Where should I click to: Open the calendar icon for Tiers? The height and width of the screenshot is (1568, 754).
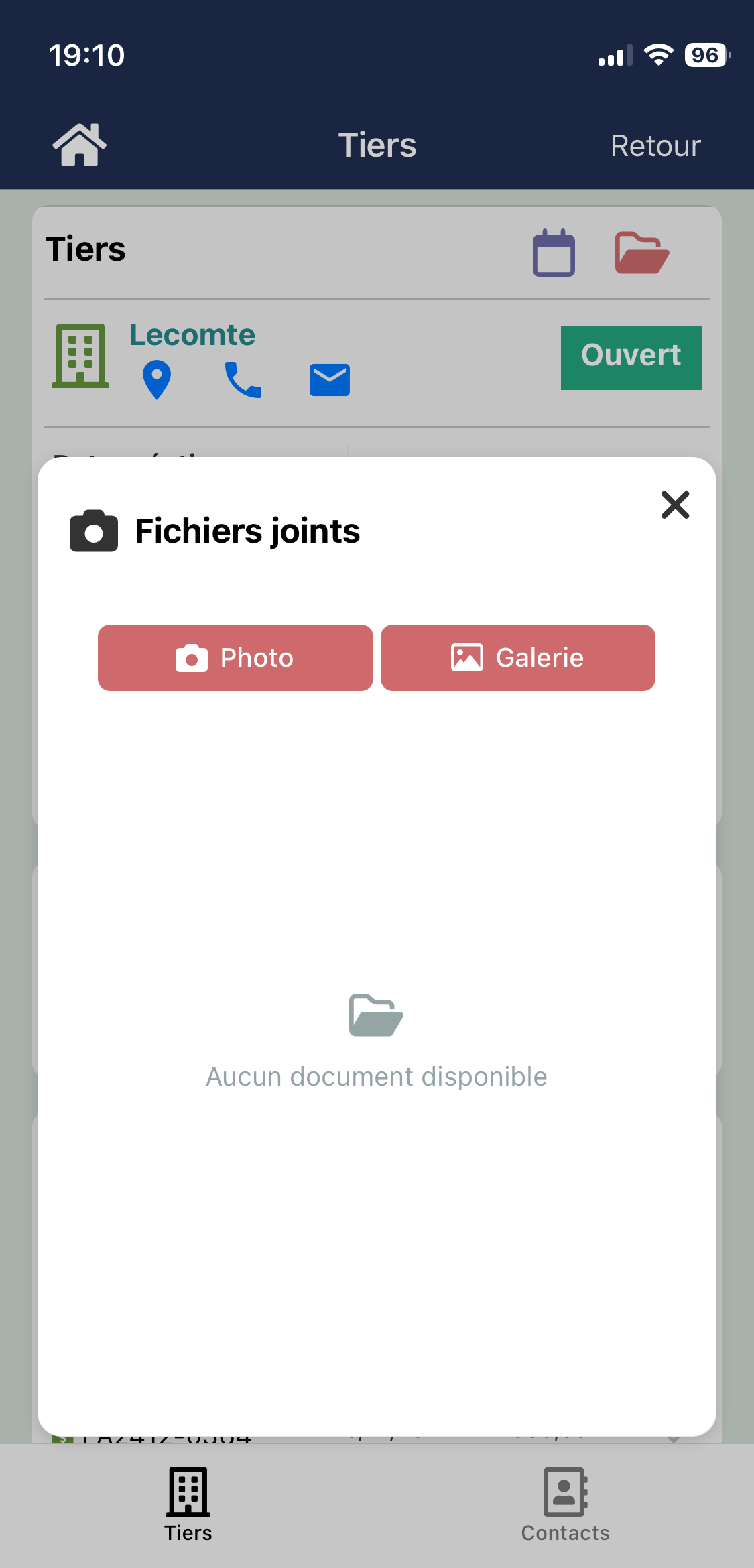[554, 253]
